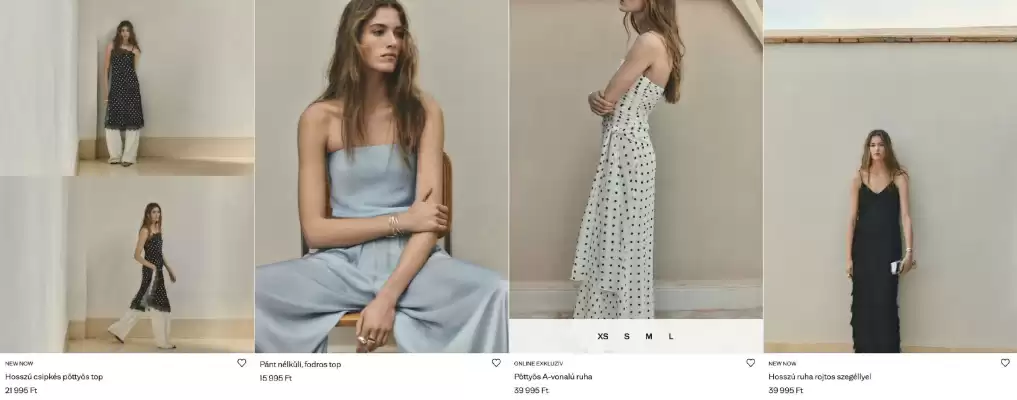
Task: Favorite the Pánt nélküli, fodros top
Action: click(x=496, y=363)
